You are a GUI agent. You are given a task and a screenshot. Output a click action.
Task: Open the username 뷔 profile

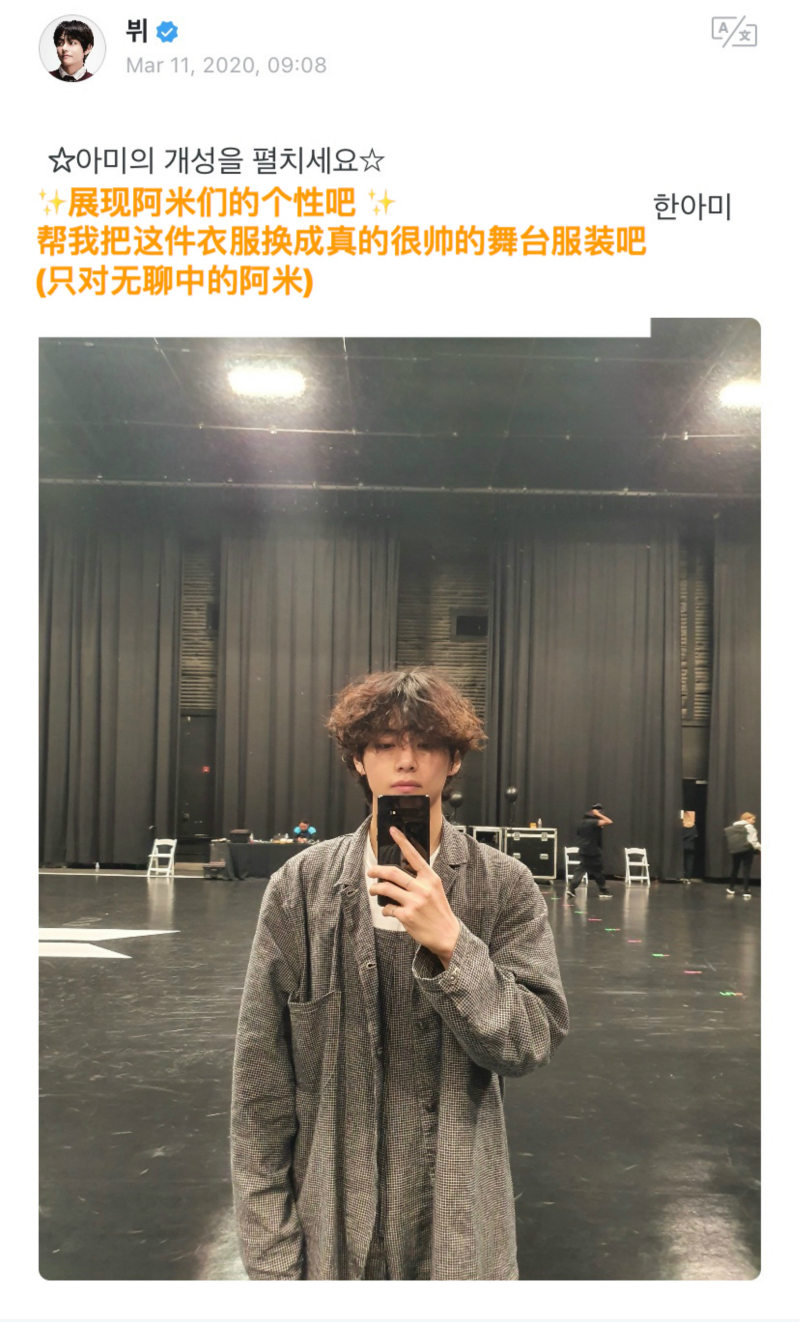(137, 32)
